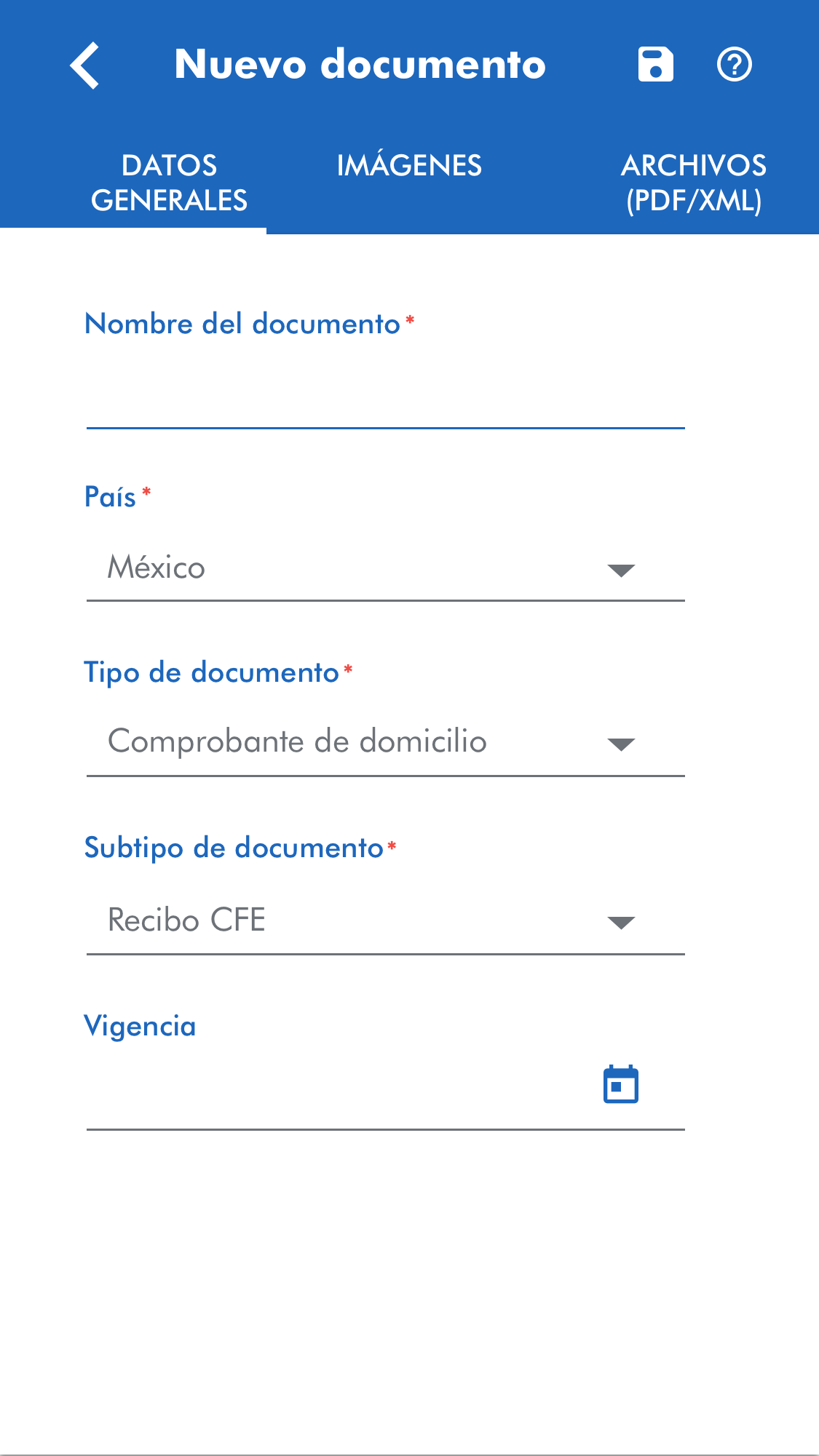
Task: Open the Subtipo de documento dropdown
Action: [385, 920]
